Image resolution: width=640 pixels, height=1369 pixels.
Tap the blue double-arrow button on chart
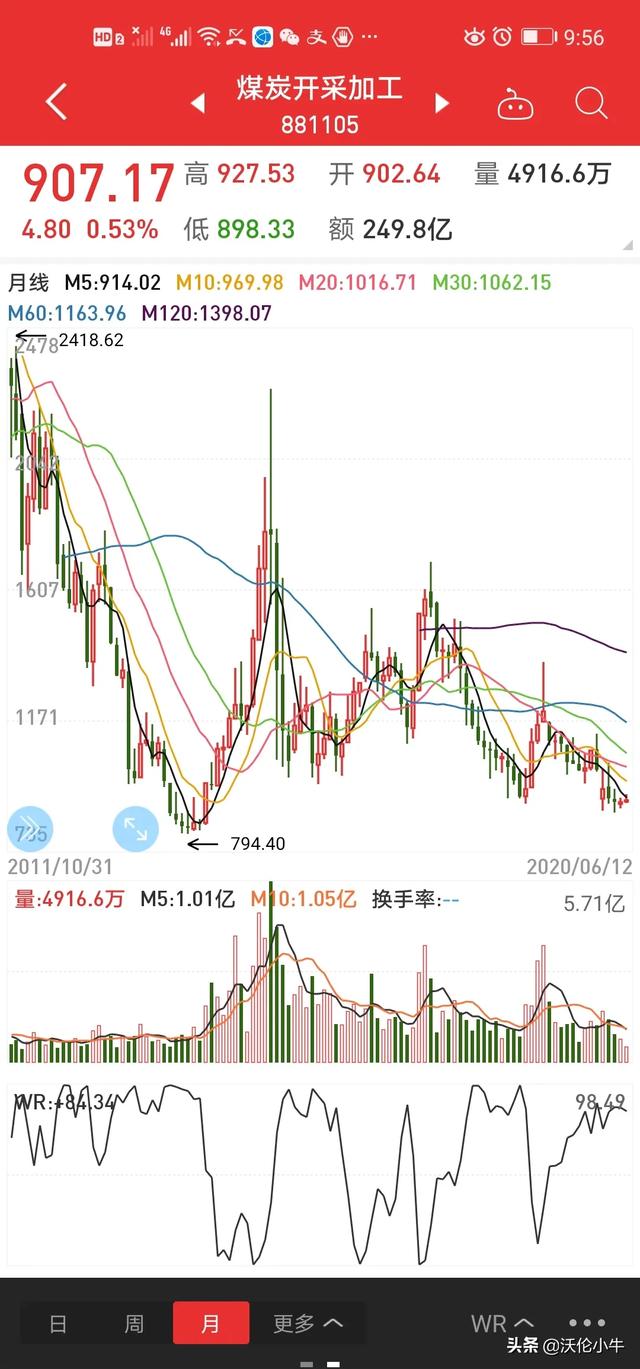pyautogui.click(x=28, y=829)
